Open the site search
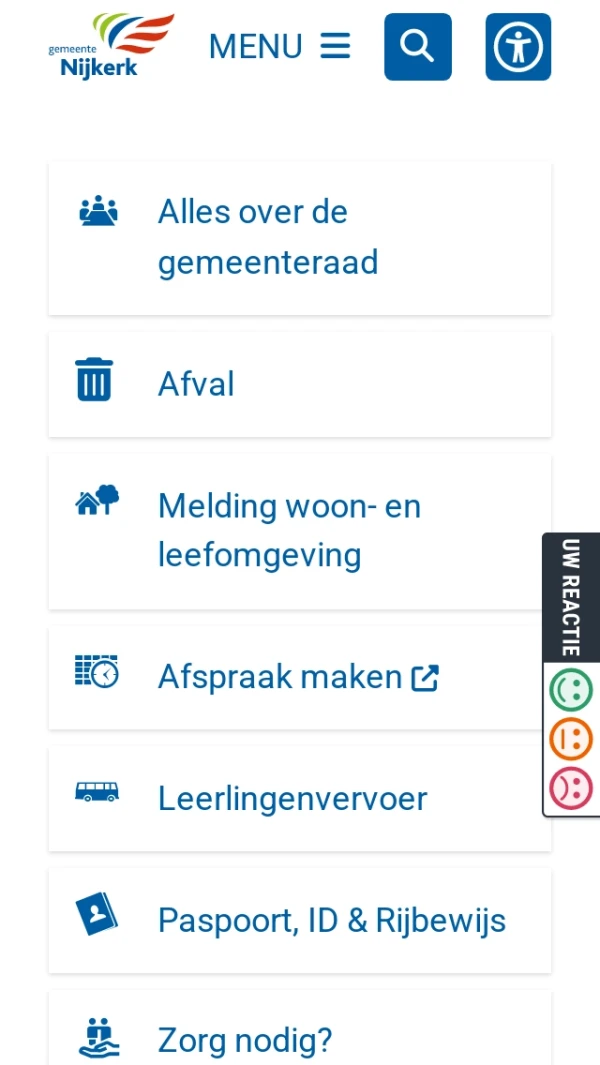This screenshot has width=600, height=1065. point(417,46)
